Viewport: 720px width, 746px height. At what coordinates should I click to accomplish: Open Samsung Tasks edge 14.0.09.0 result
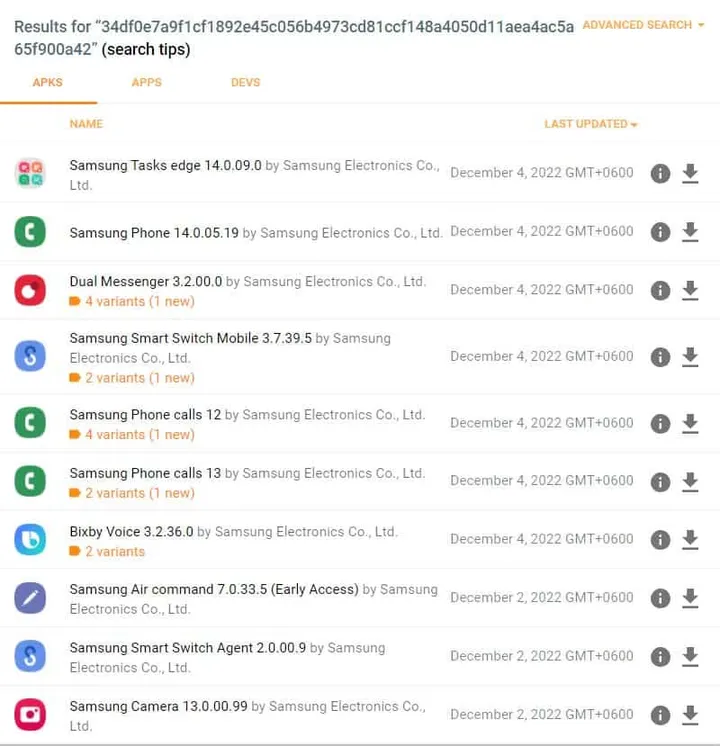(165, 166)
